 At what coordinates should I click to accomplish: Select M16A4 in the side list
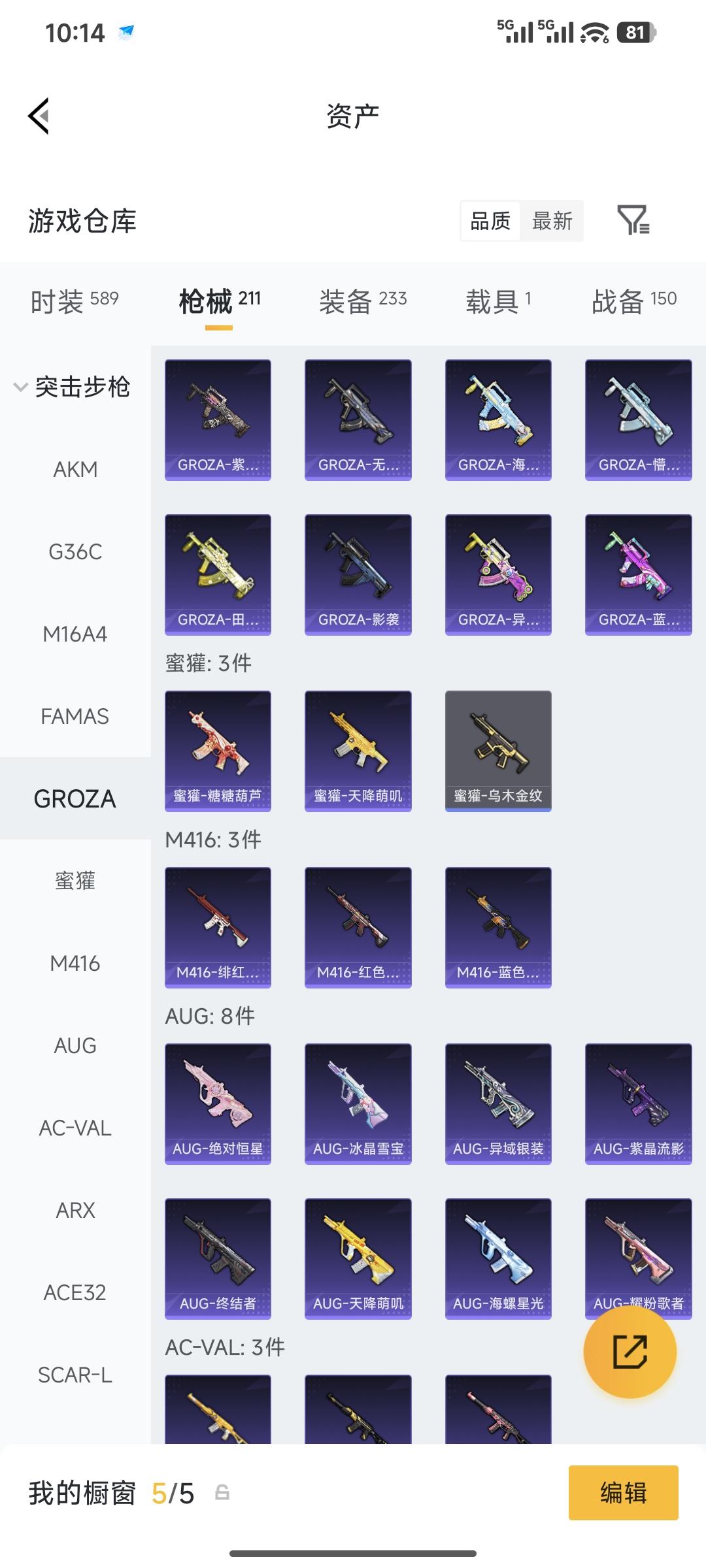(x=75, y=634)
